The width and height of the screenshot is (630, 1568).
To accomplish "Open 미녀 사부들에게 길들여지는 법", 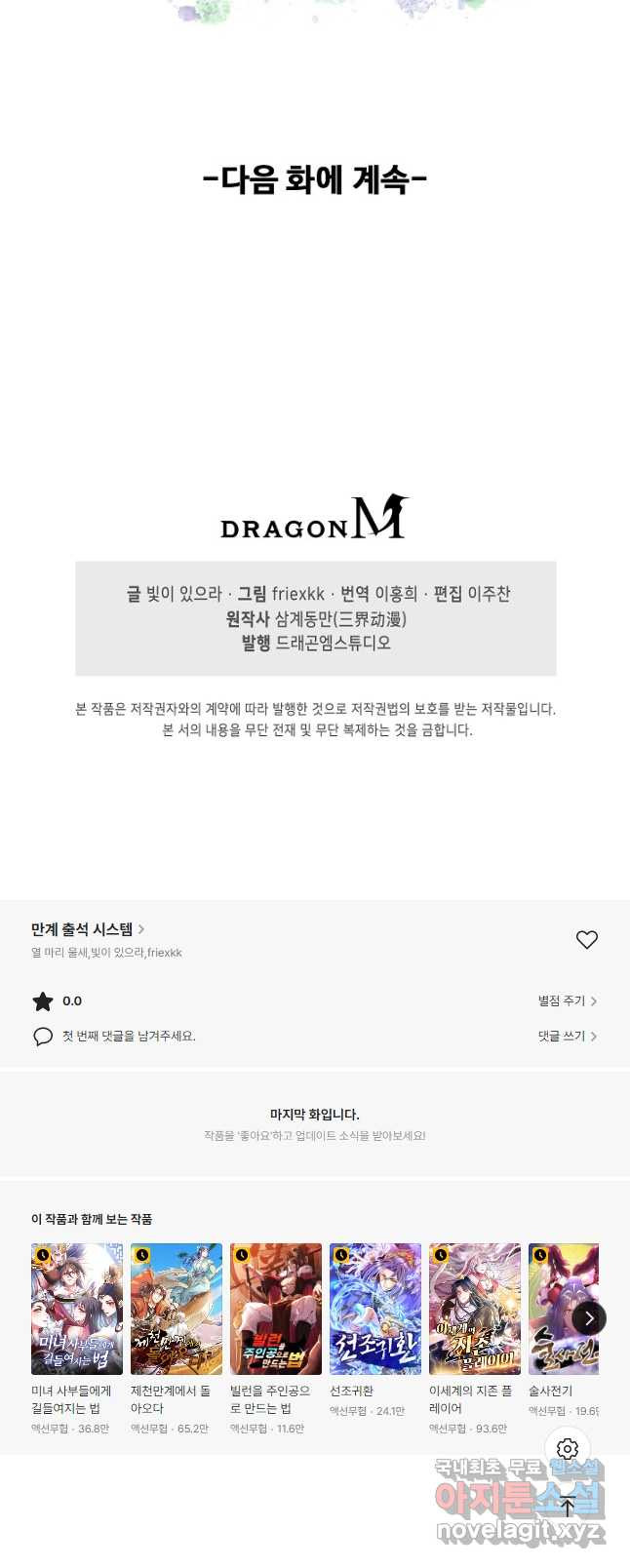I will coord(77,1309).
